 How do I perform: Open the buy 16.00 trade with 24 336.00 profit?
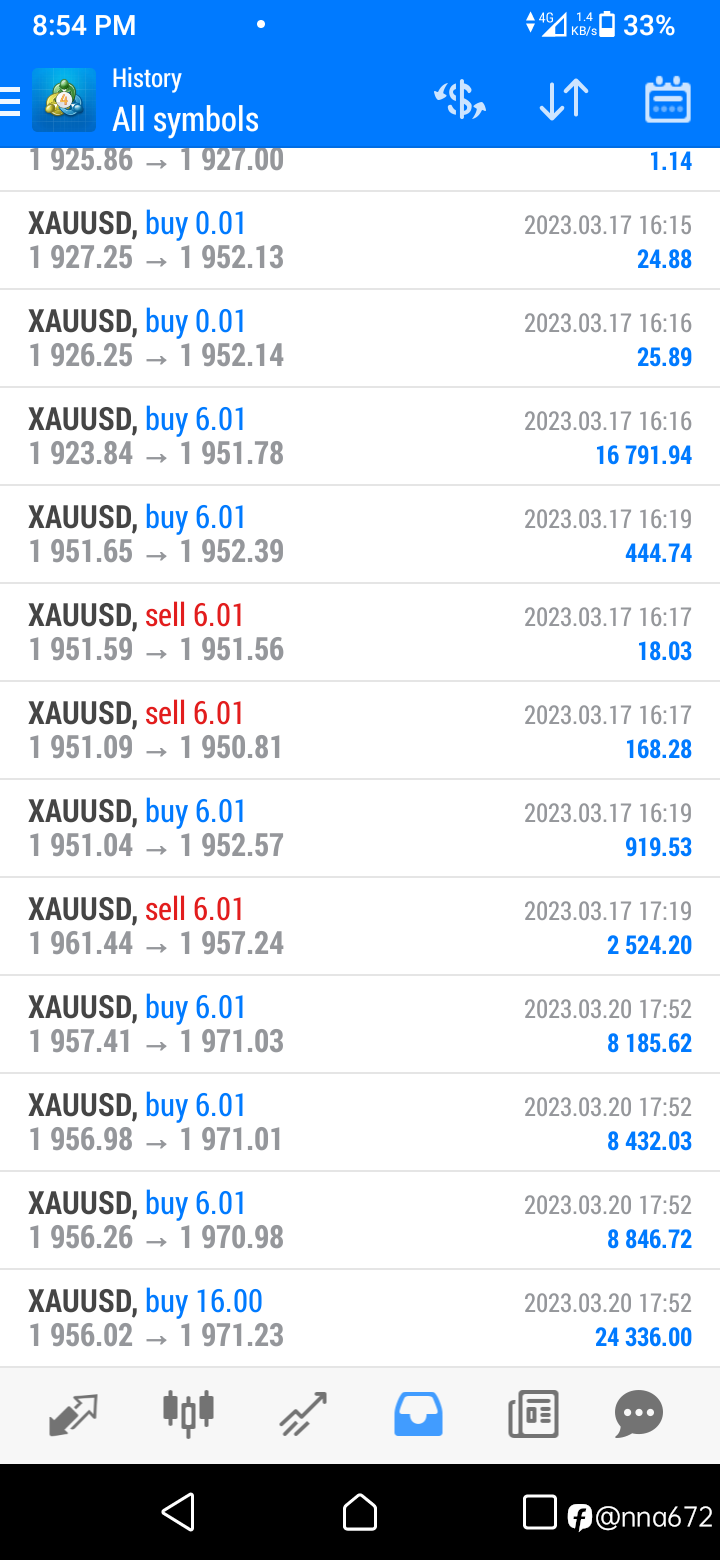tap(360, 1319)
